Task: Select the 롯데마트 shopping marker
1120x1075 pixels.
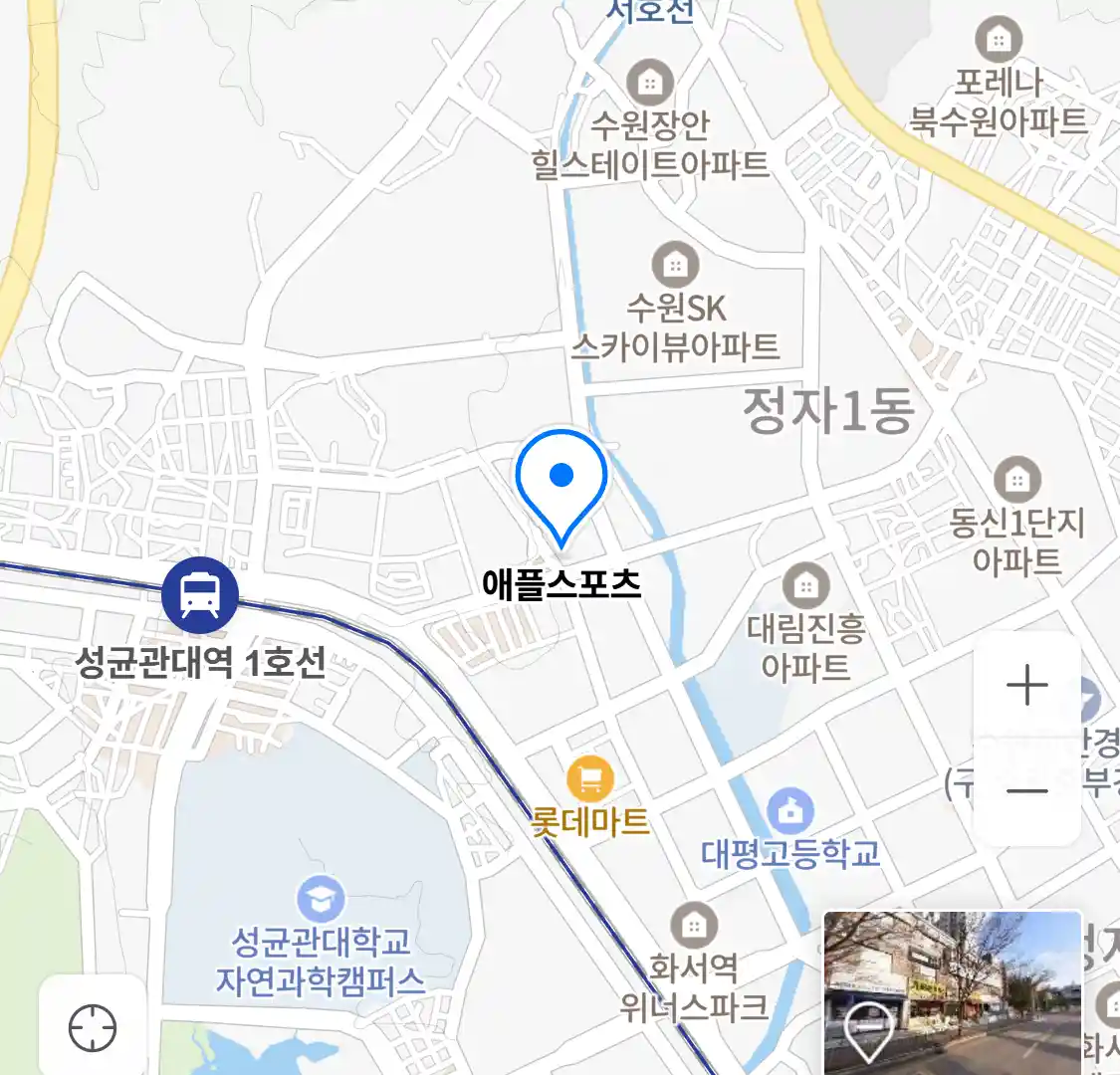Action: click(589, 779)
